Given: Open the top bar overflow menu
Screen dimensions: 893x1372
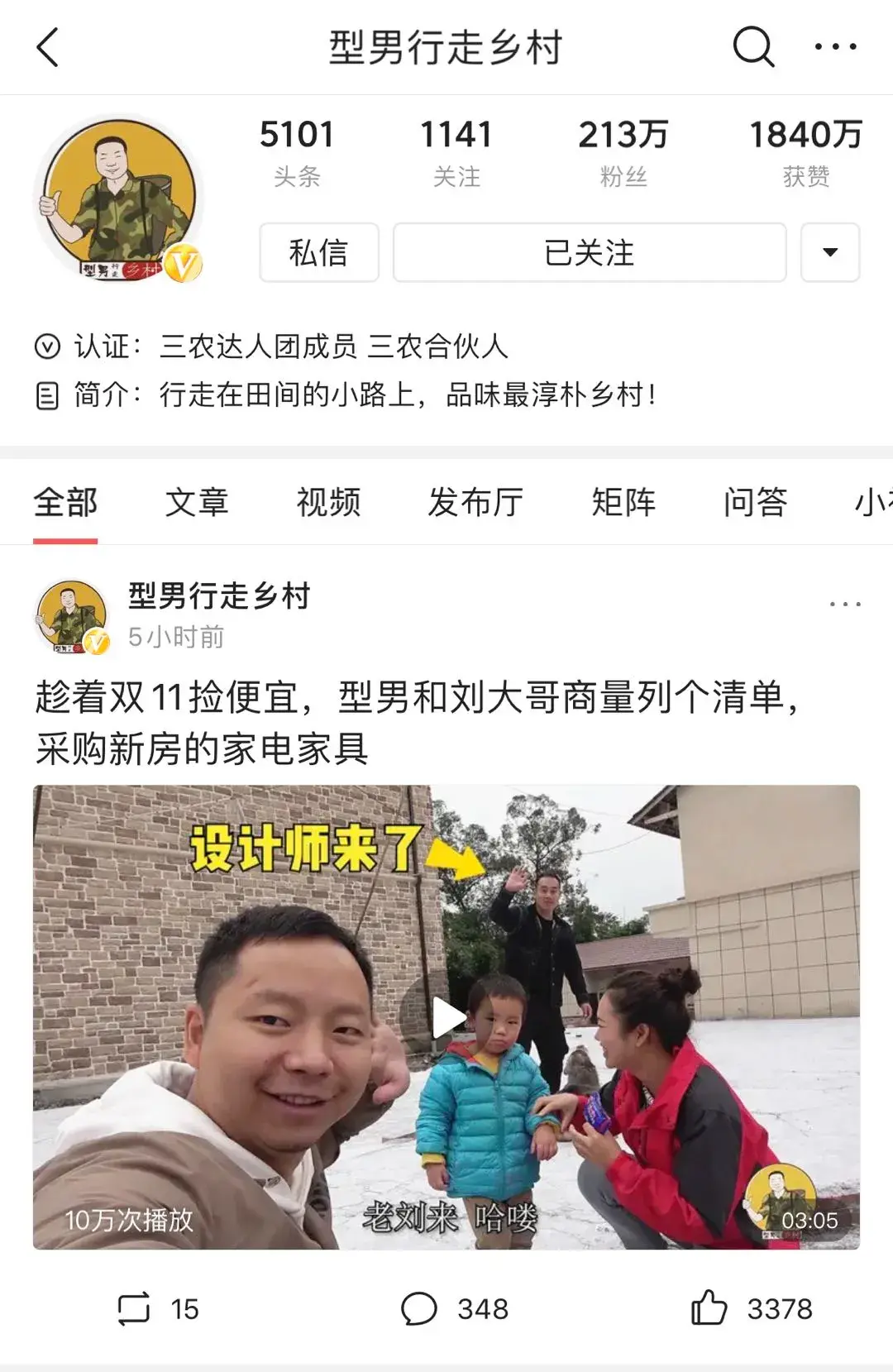Looking at the screenshot, I should (835, 47).
